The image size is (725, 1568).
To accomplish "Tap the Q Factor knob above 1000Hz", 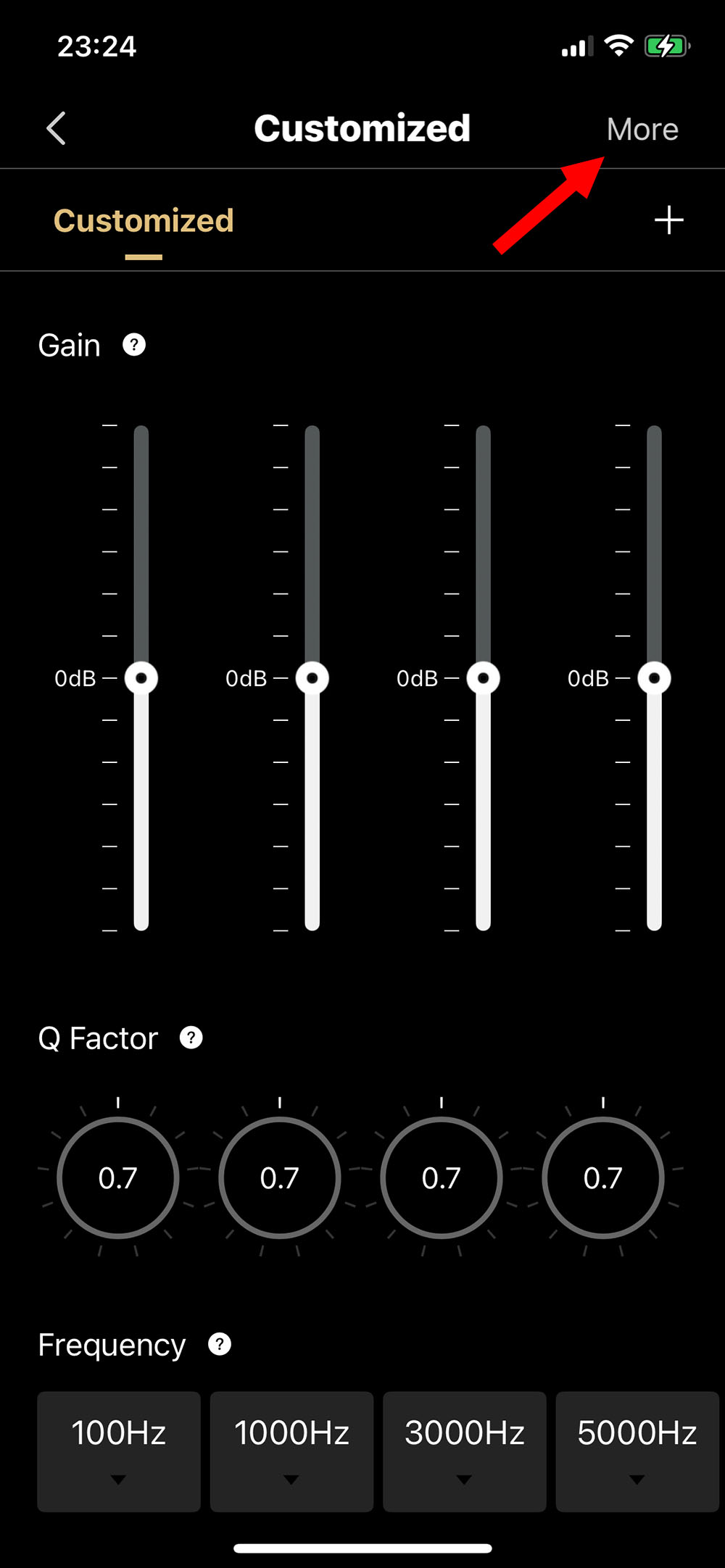I will pyautogui.click(x=280, y=1177).
